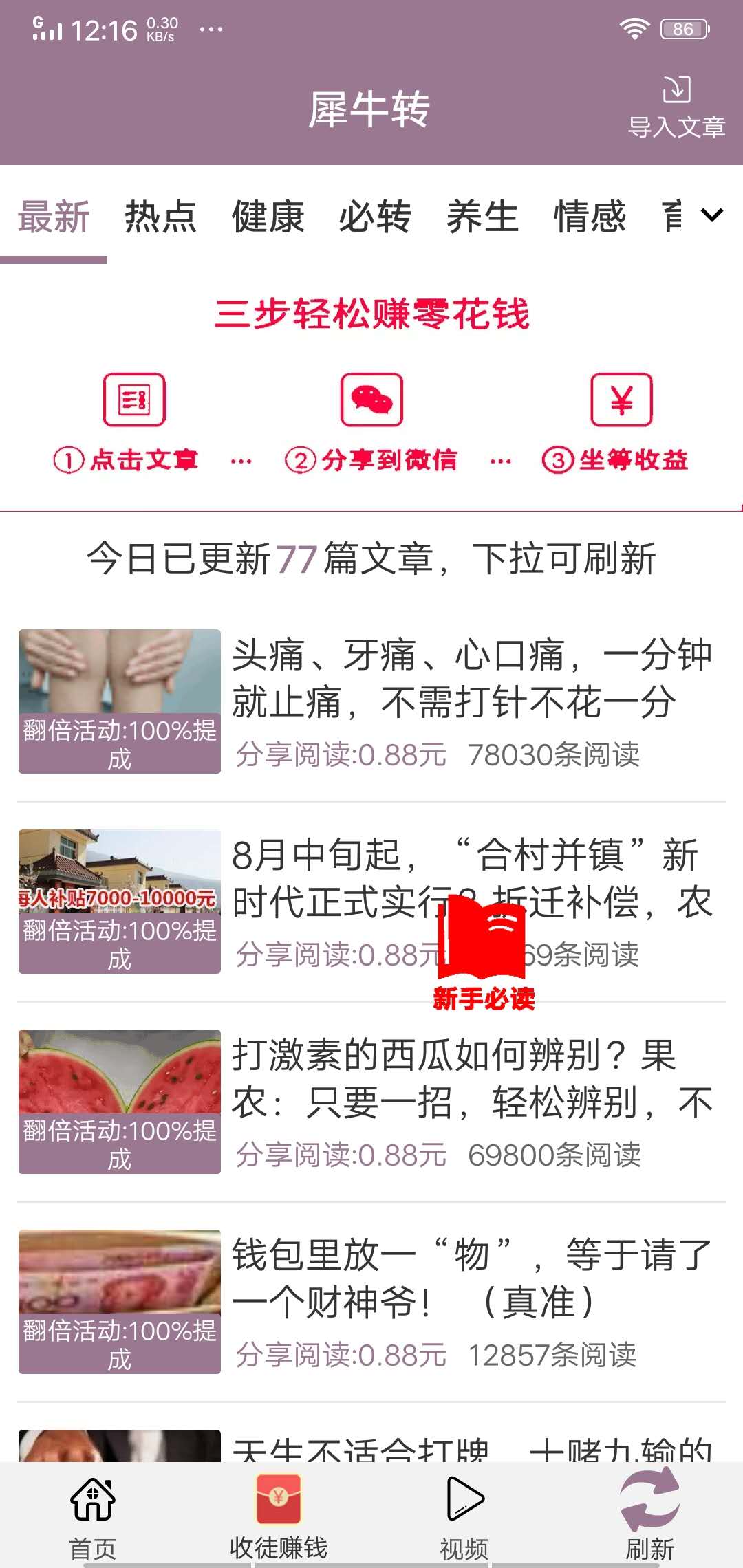Switch to the 健康 tab

268,217
